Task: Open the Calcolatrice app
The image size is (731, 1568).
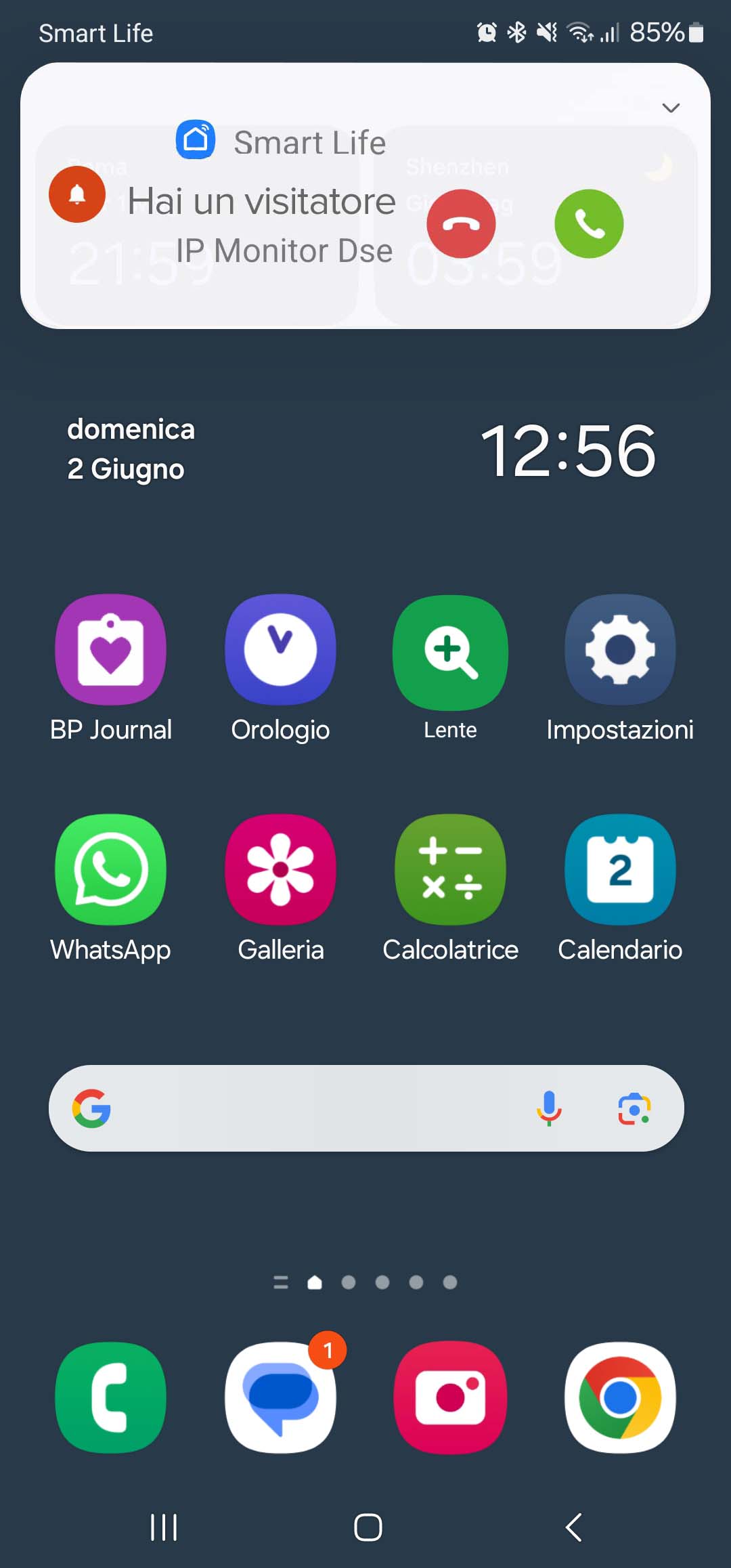Action: [x=450, y=870]
